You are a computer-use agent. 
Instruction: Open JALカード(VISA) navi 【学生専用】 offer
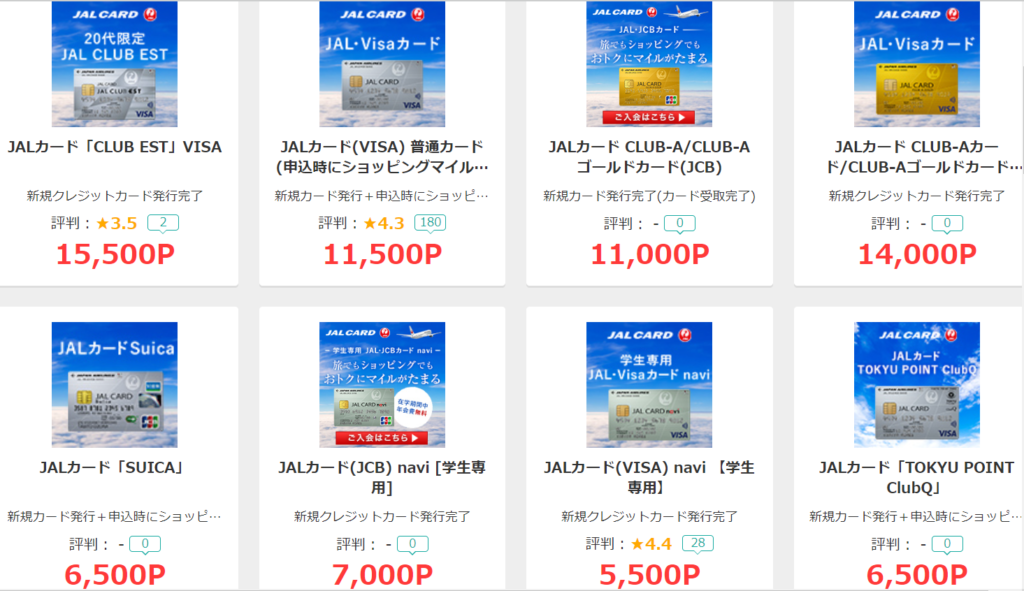649,477
